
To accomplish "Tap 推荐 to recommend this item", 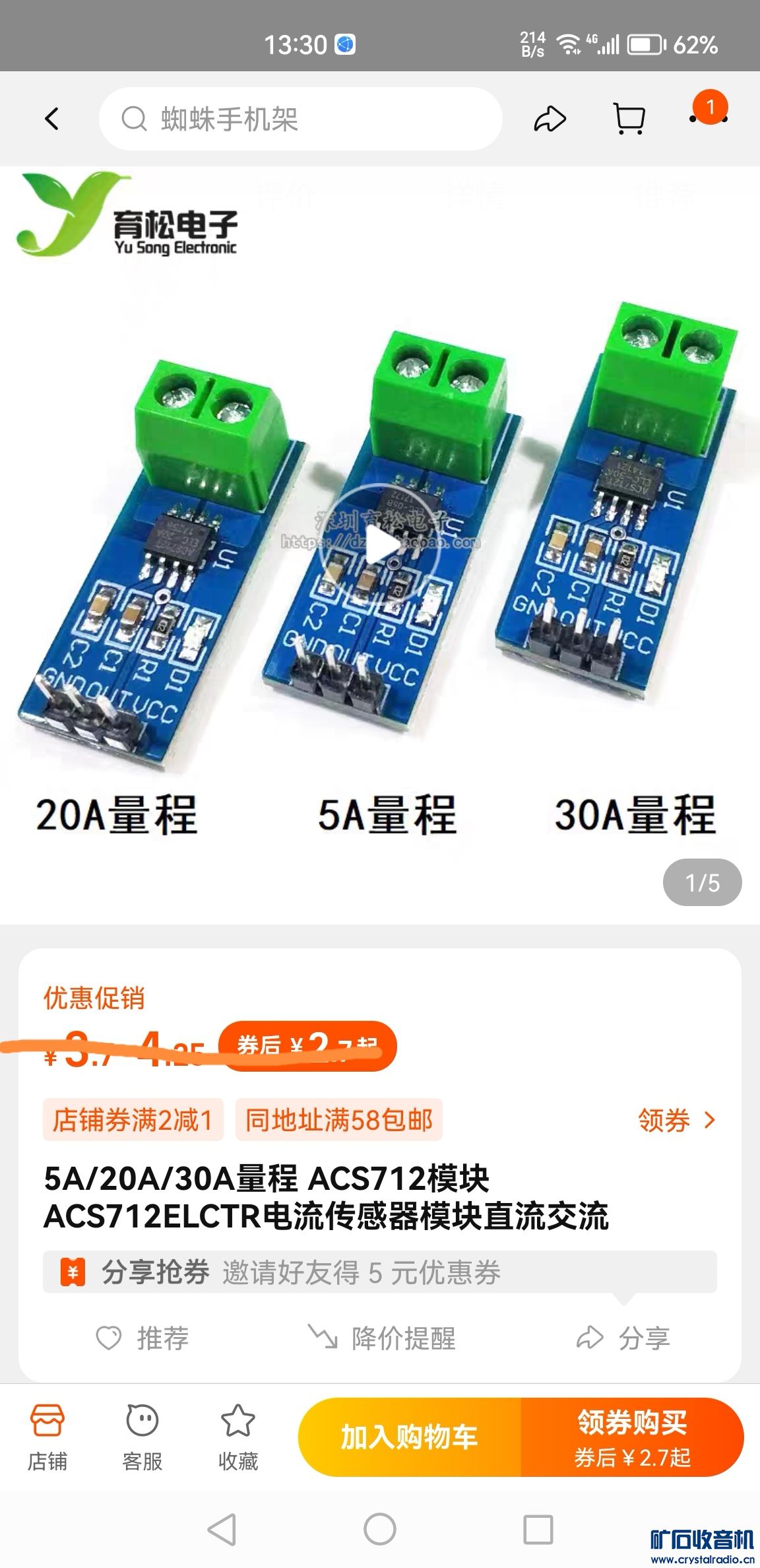I will tap(143, 1338).
